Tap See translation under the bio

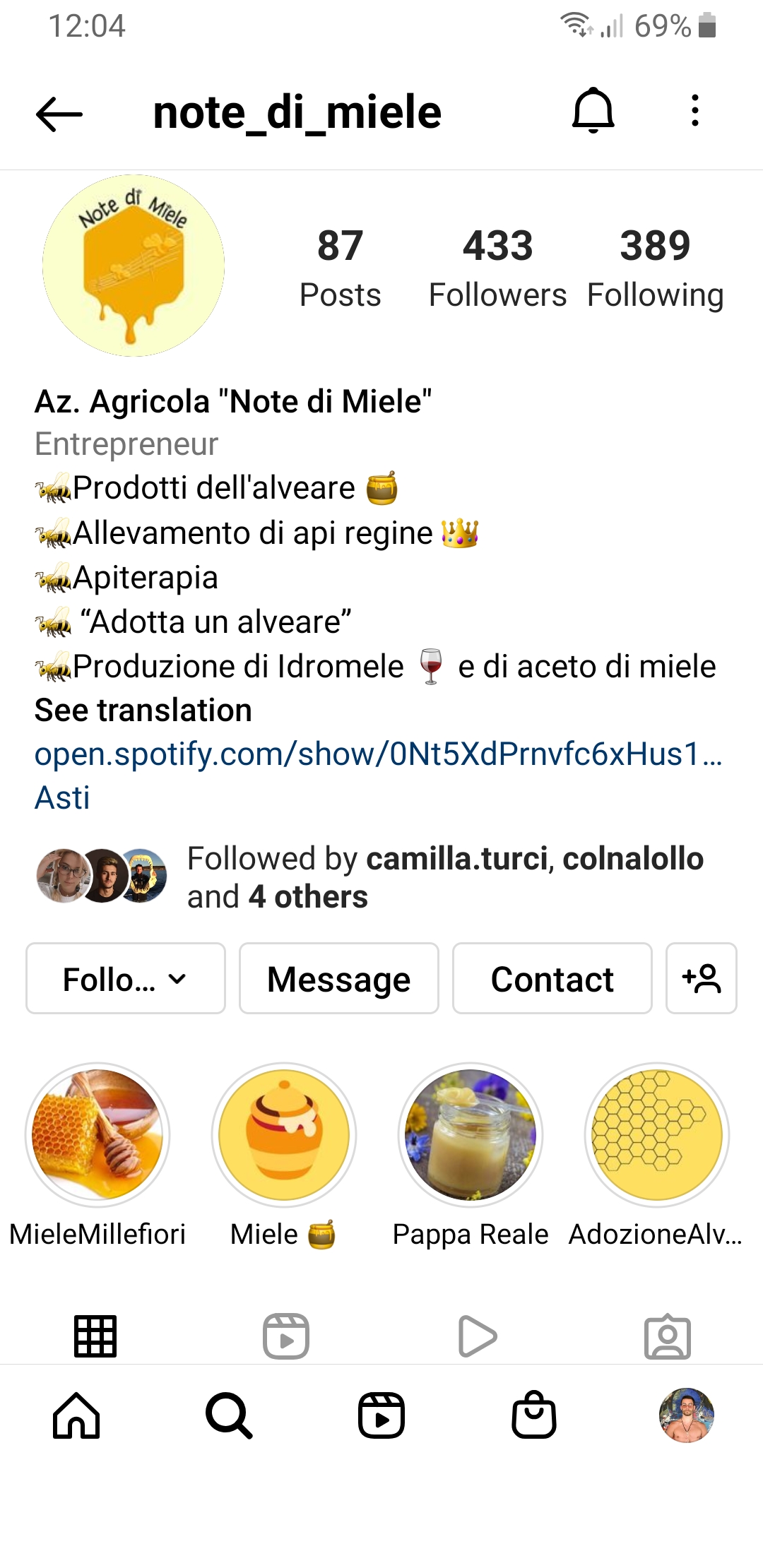143,710
